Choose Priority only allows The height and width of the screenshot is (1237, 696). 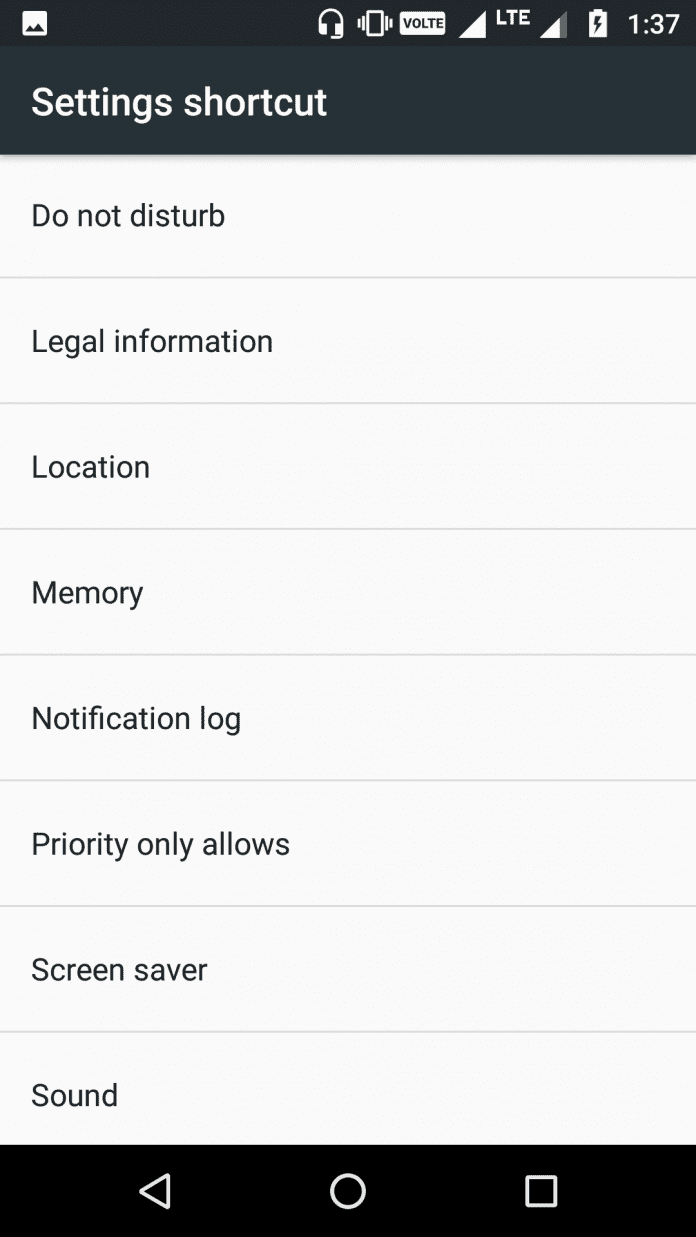(x=348, y=844)
